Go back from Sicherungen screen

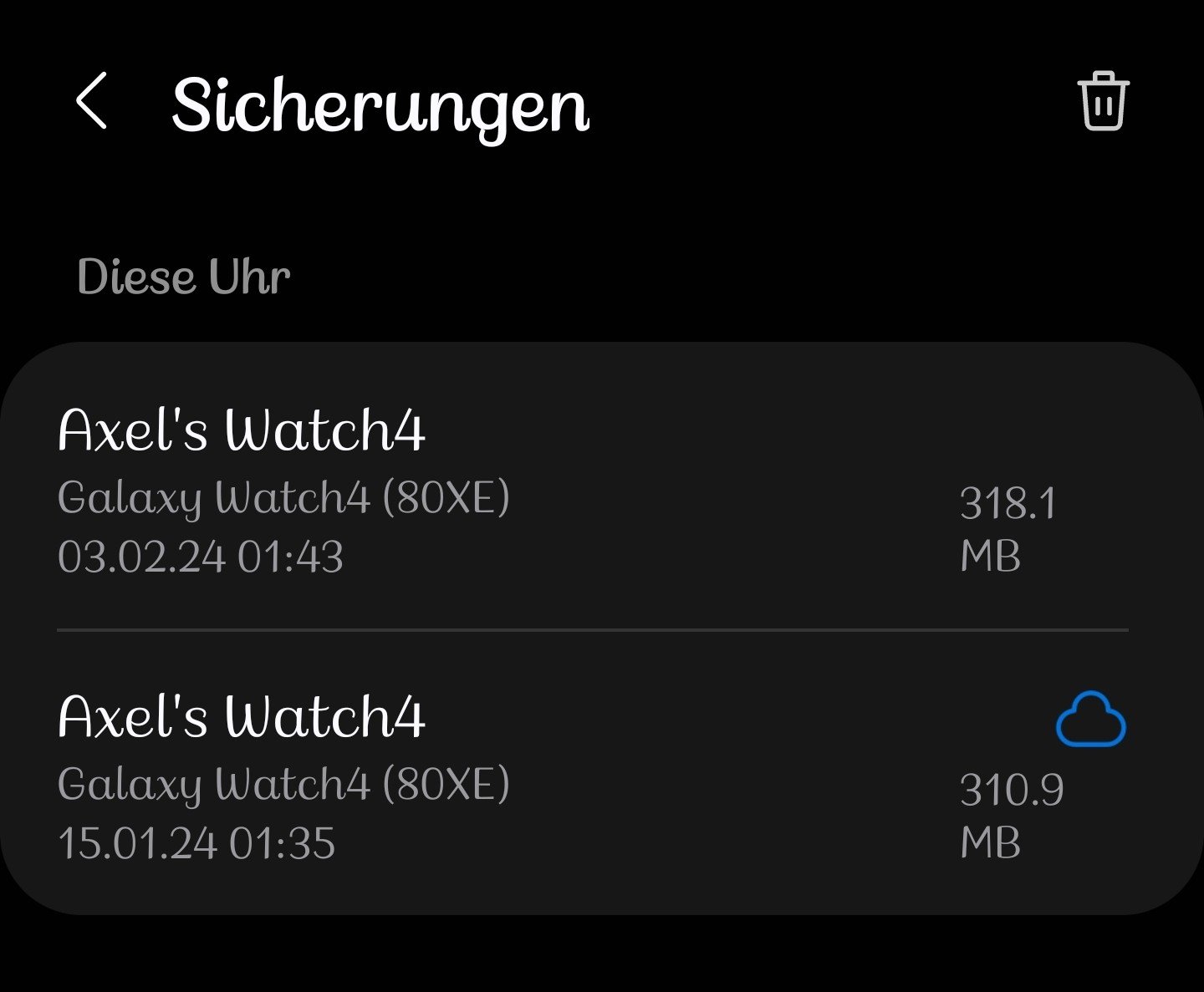(x=92, y=101)
